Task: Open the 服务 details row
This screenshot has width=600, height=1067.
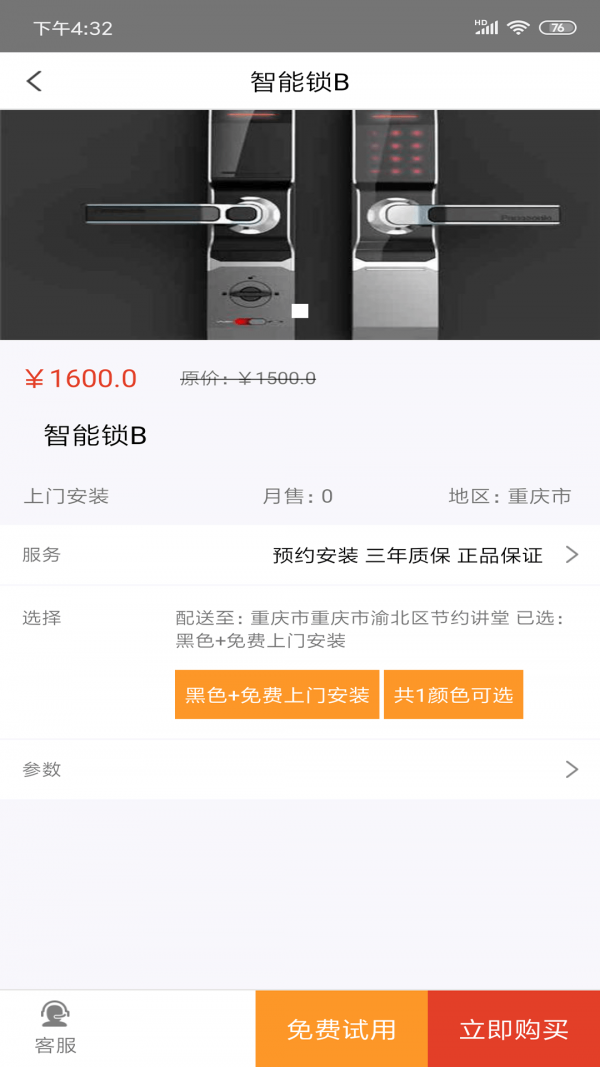Action: [x=300, y=555]
